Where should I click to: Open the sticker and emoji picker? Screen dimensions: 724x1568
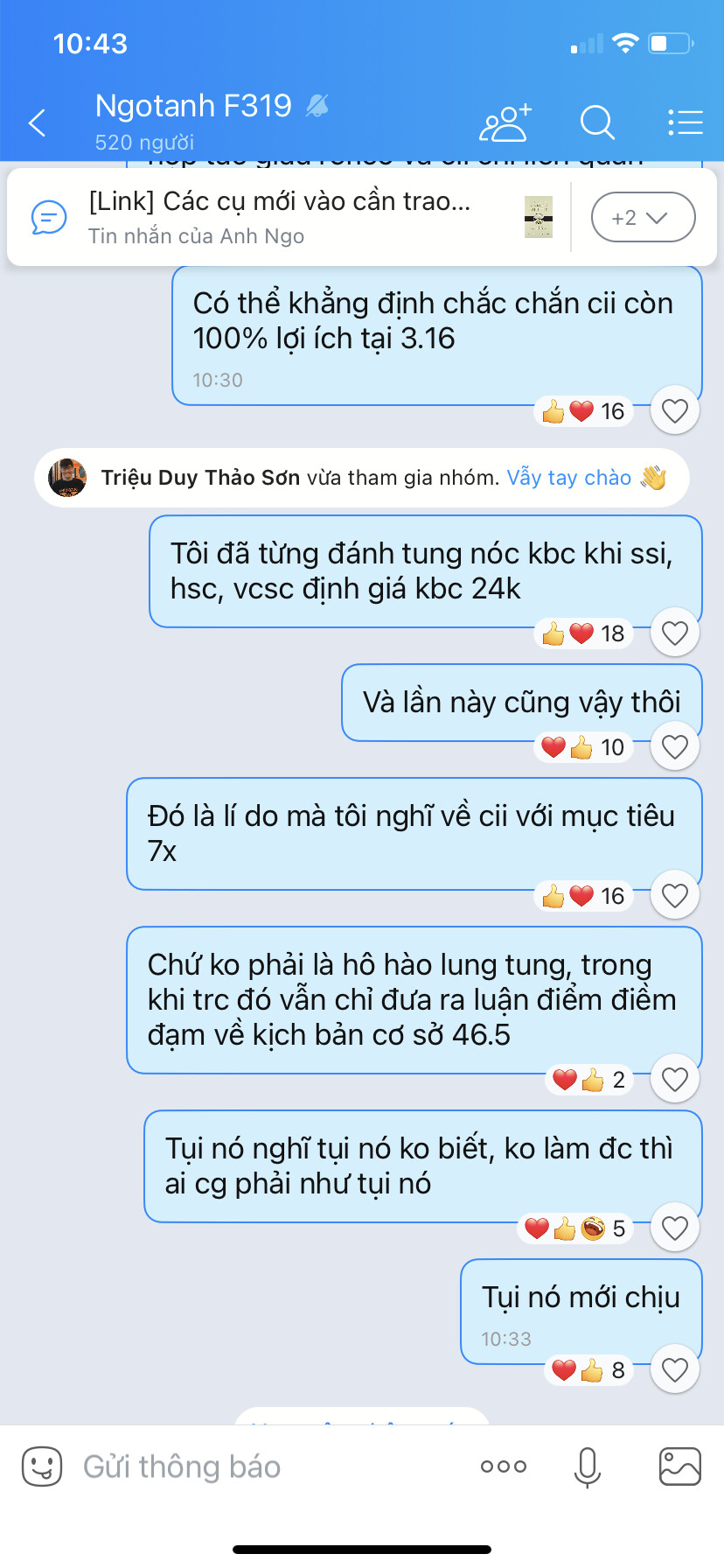point(42,1466)
